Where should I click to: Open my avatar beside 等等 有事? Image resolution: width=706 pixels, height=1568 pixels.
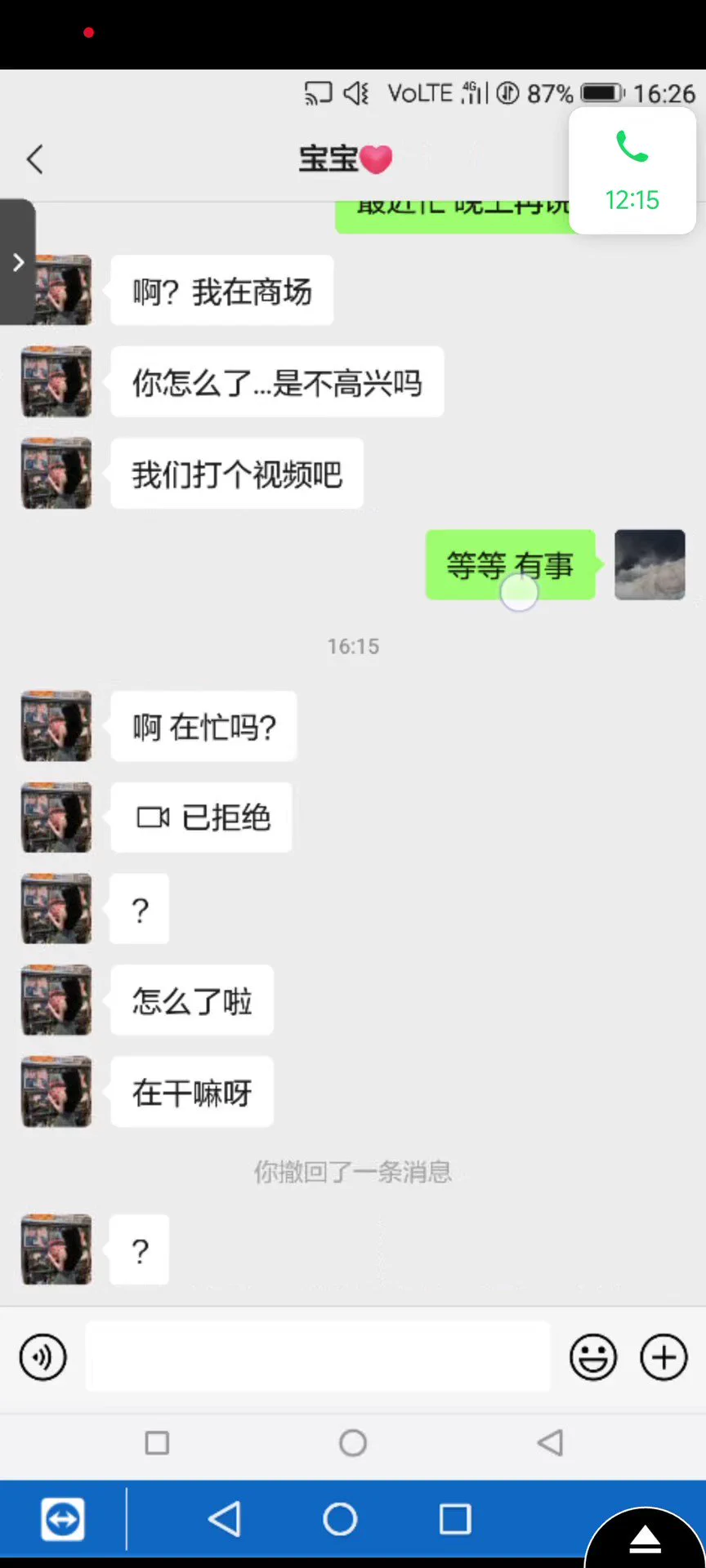[650, 564]
